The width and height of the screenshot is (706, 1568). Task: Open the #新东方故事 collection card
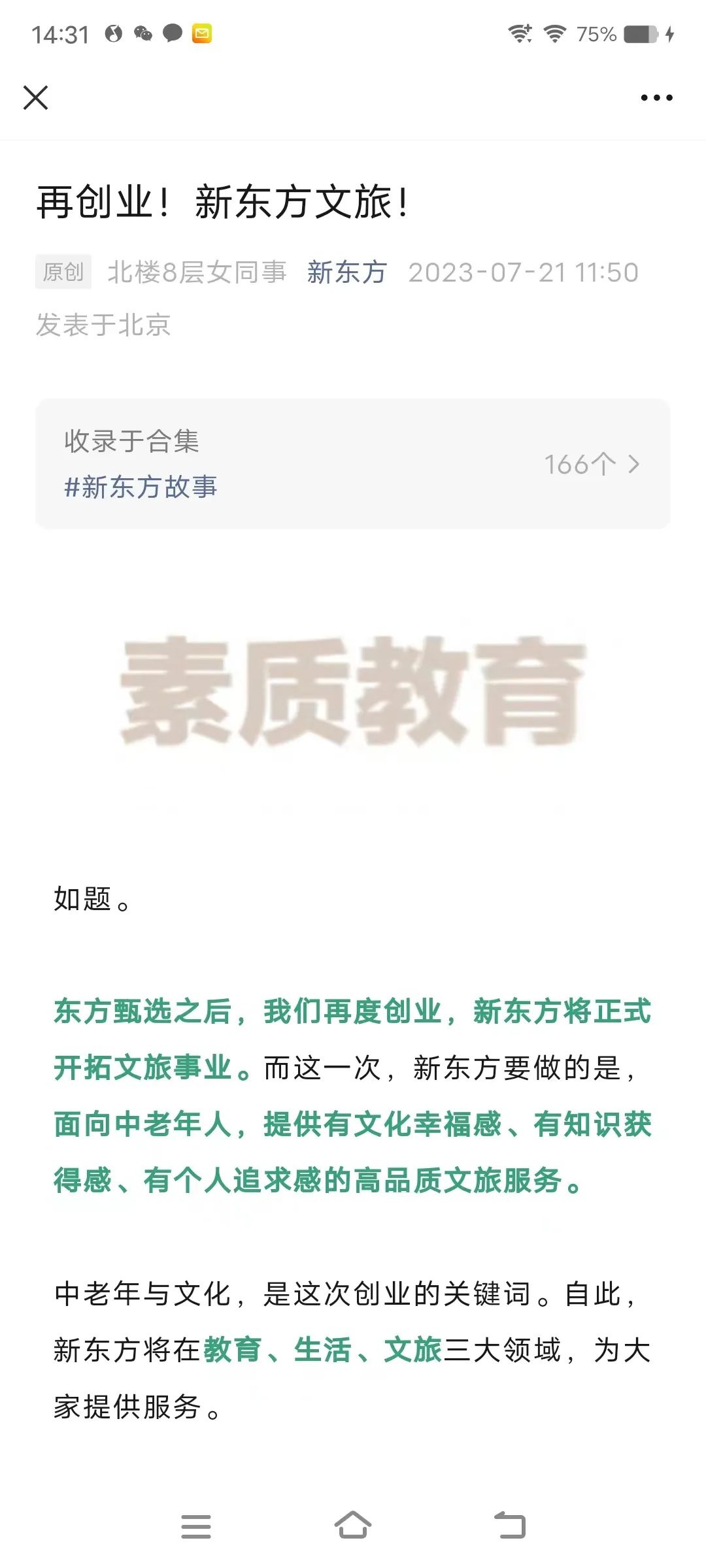point(353,464)
